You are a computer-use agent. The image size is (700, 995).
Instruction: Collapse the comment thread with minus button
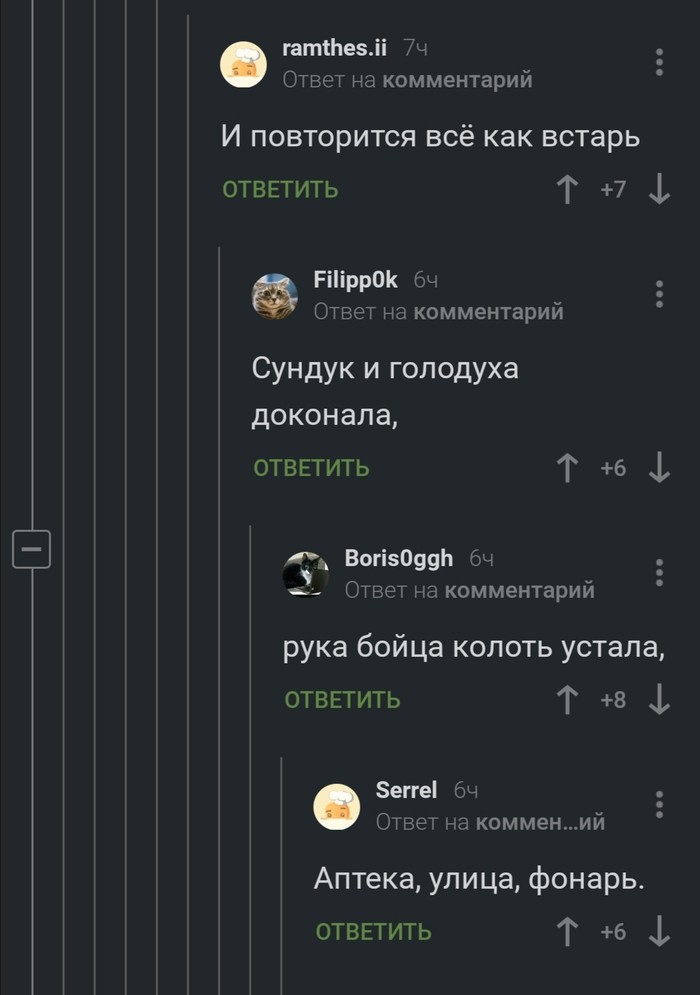(31, 549)
